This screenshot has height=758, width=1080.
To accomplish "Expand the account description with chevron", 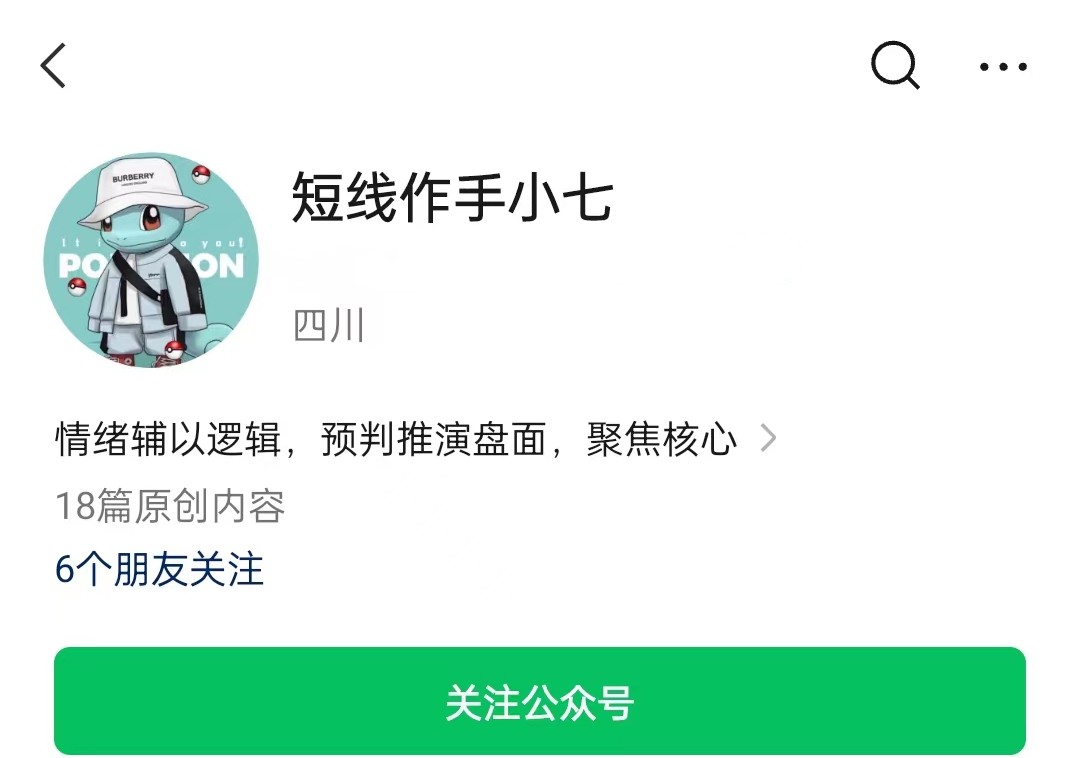I will [767, 439].
